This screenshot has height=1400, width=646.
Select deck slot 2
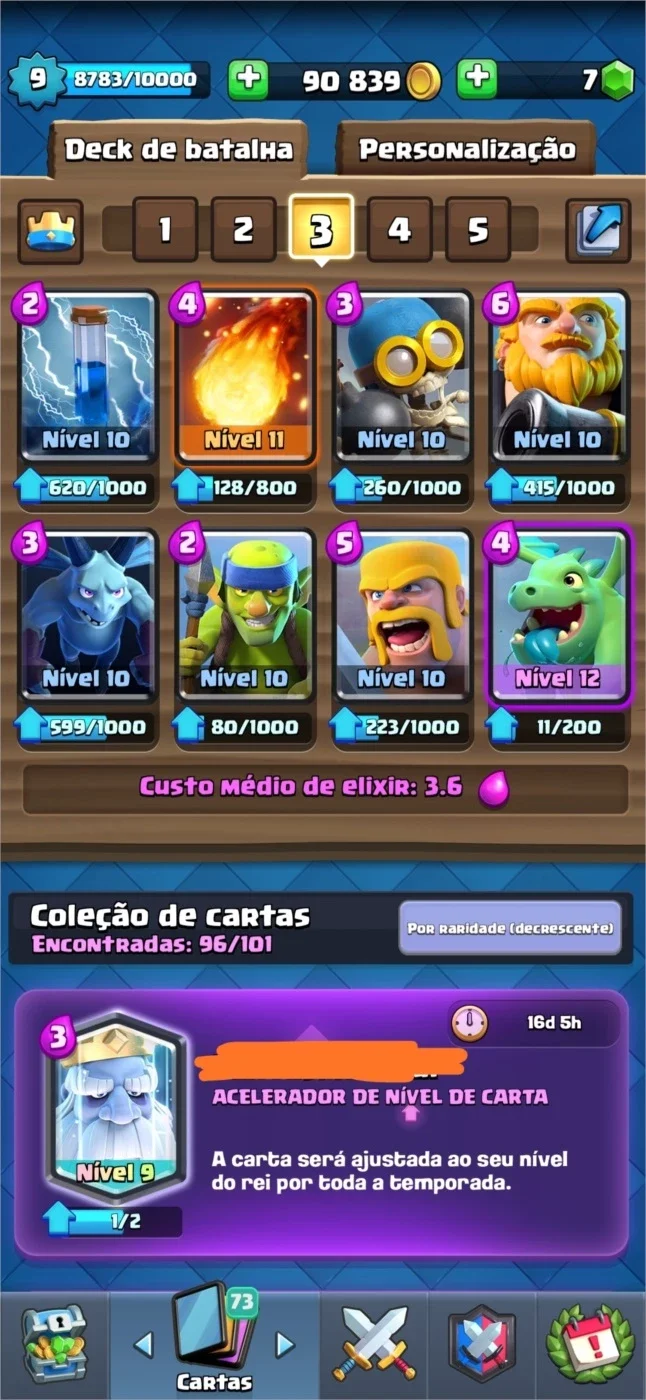pos(243,230)
